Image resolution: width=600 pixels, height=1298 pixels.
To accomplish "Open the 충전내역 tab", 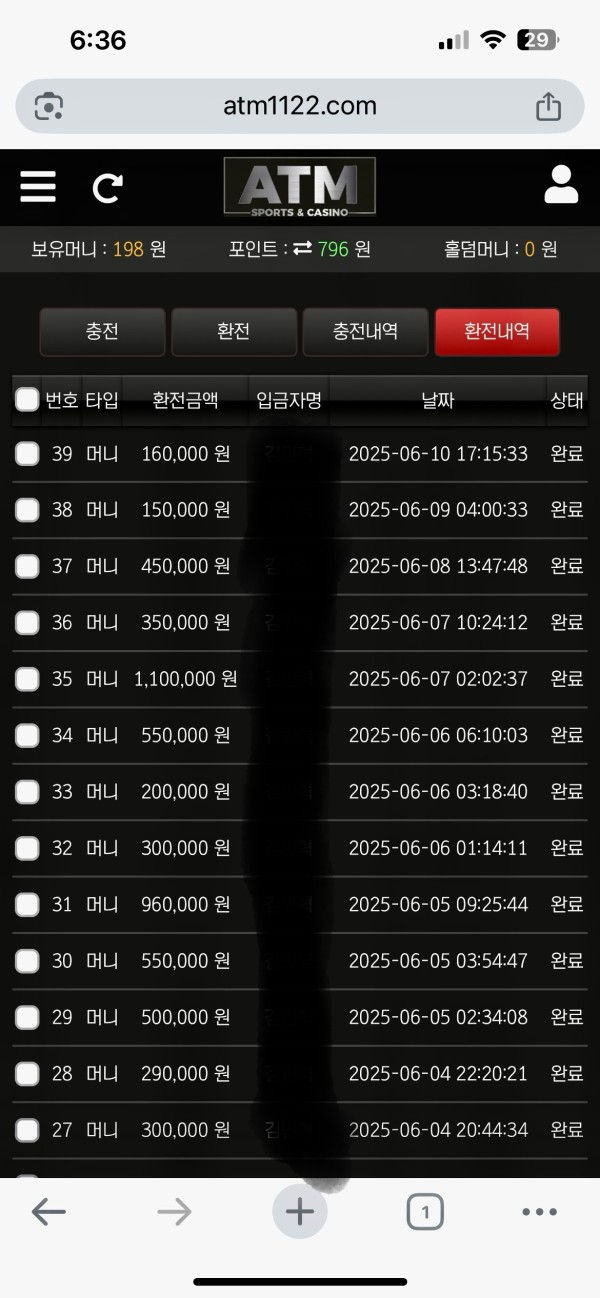I will (x=365, y=332).
